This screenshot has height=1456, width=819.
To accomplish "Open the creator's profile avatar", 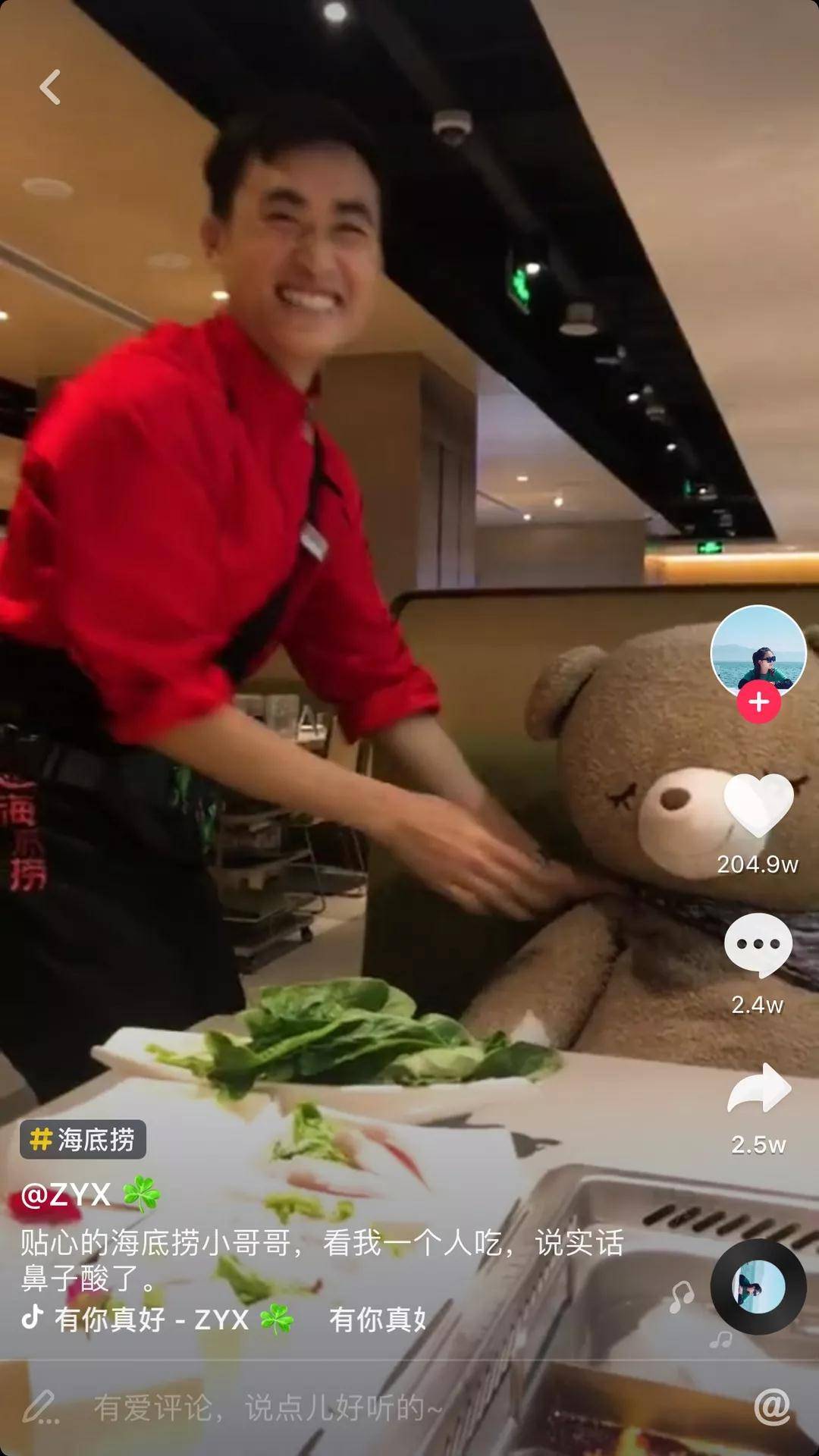I will point(758,651).
